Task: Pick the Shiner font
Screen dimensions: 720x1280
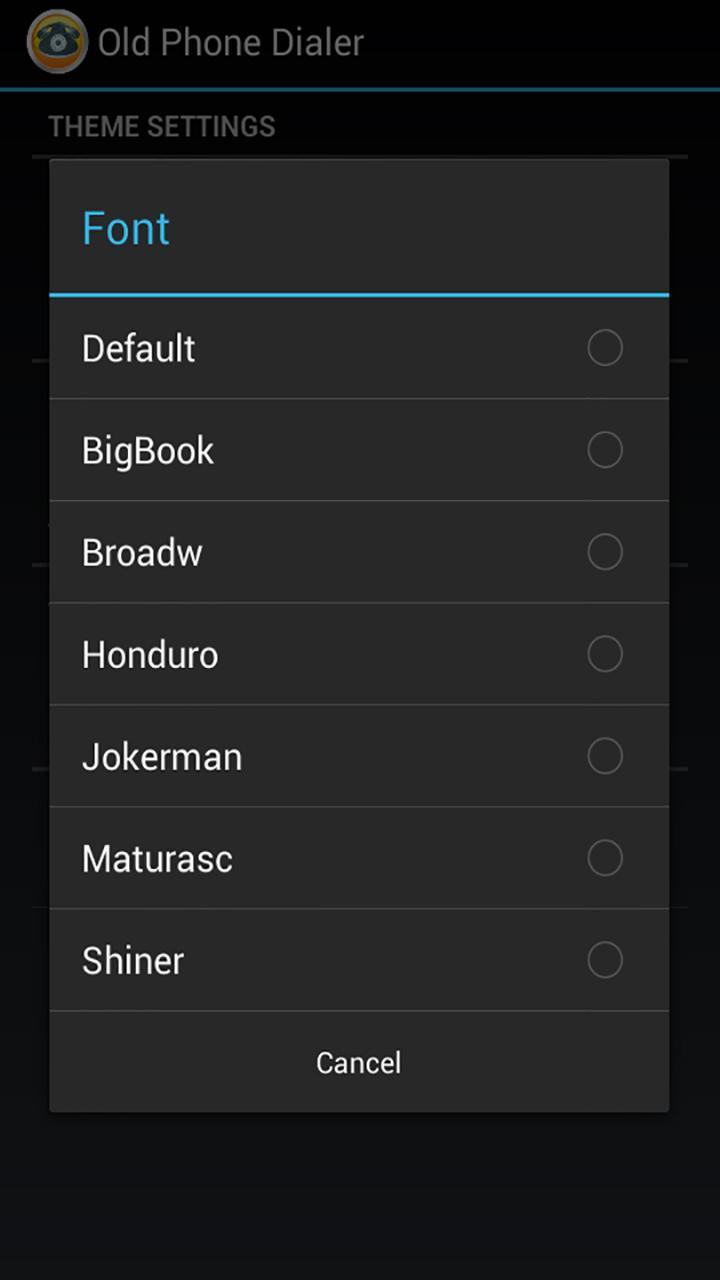Action: tap(358, 961)
